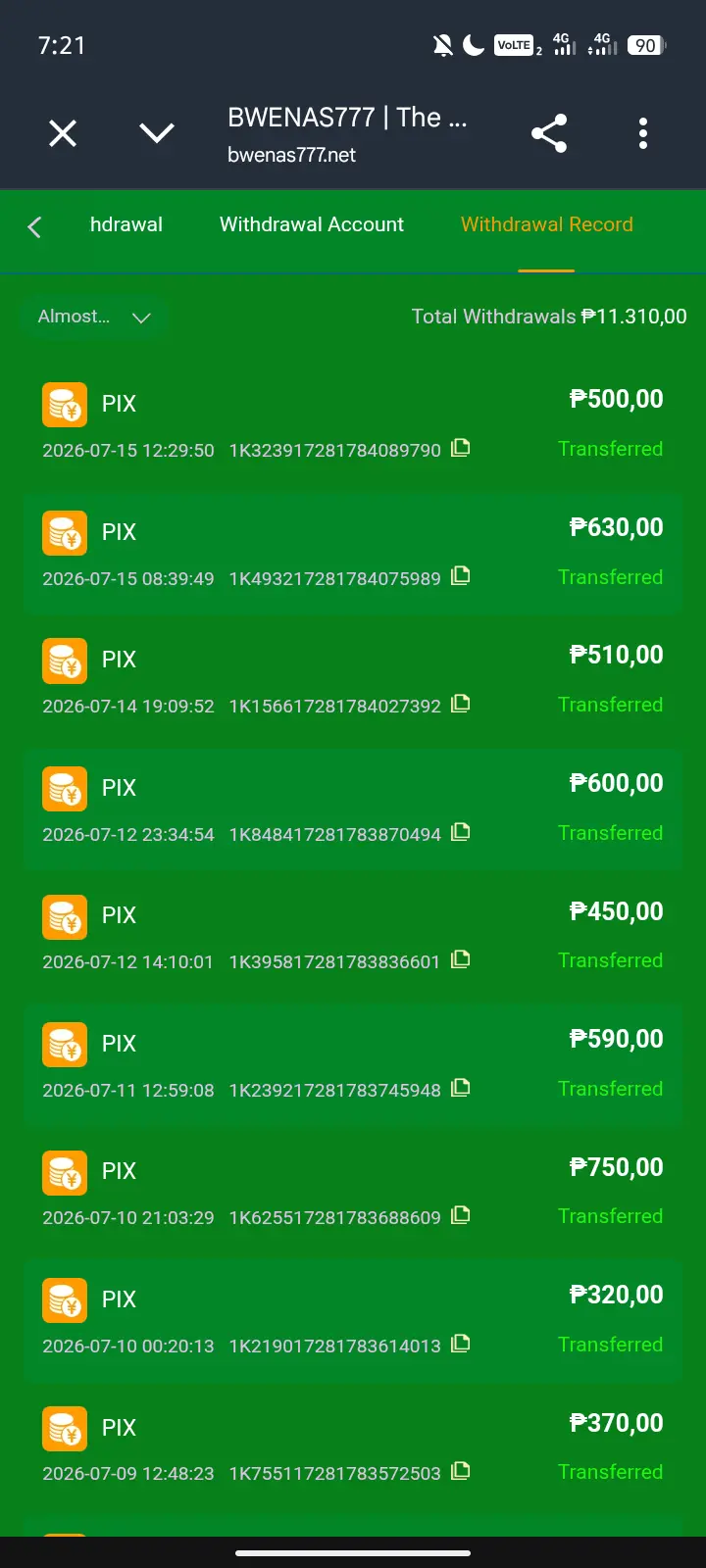
Task: Expand the down-chevron next to the X
Action: (157, 133)
